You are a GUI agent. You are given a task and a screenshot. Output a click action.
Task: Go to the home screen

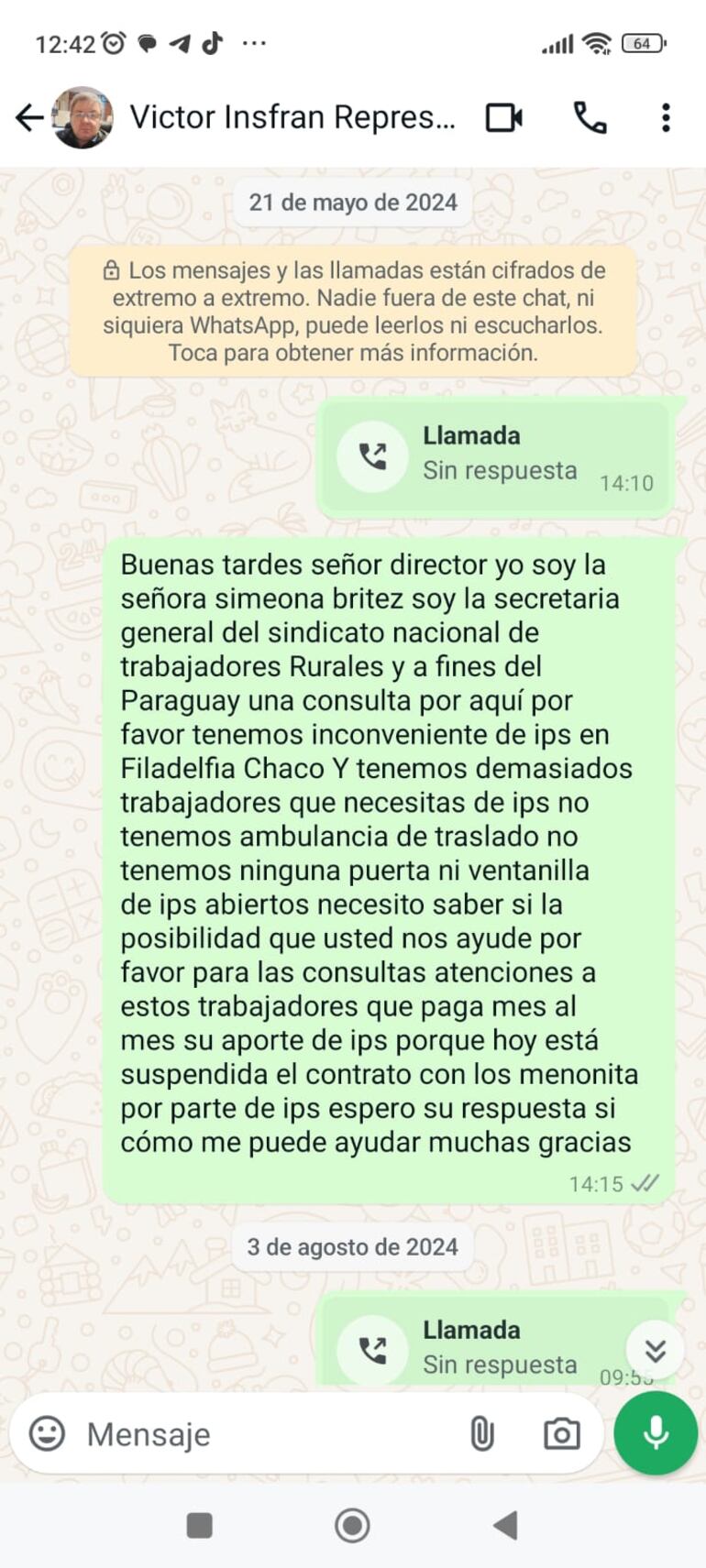(x=352, y=1525)
